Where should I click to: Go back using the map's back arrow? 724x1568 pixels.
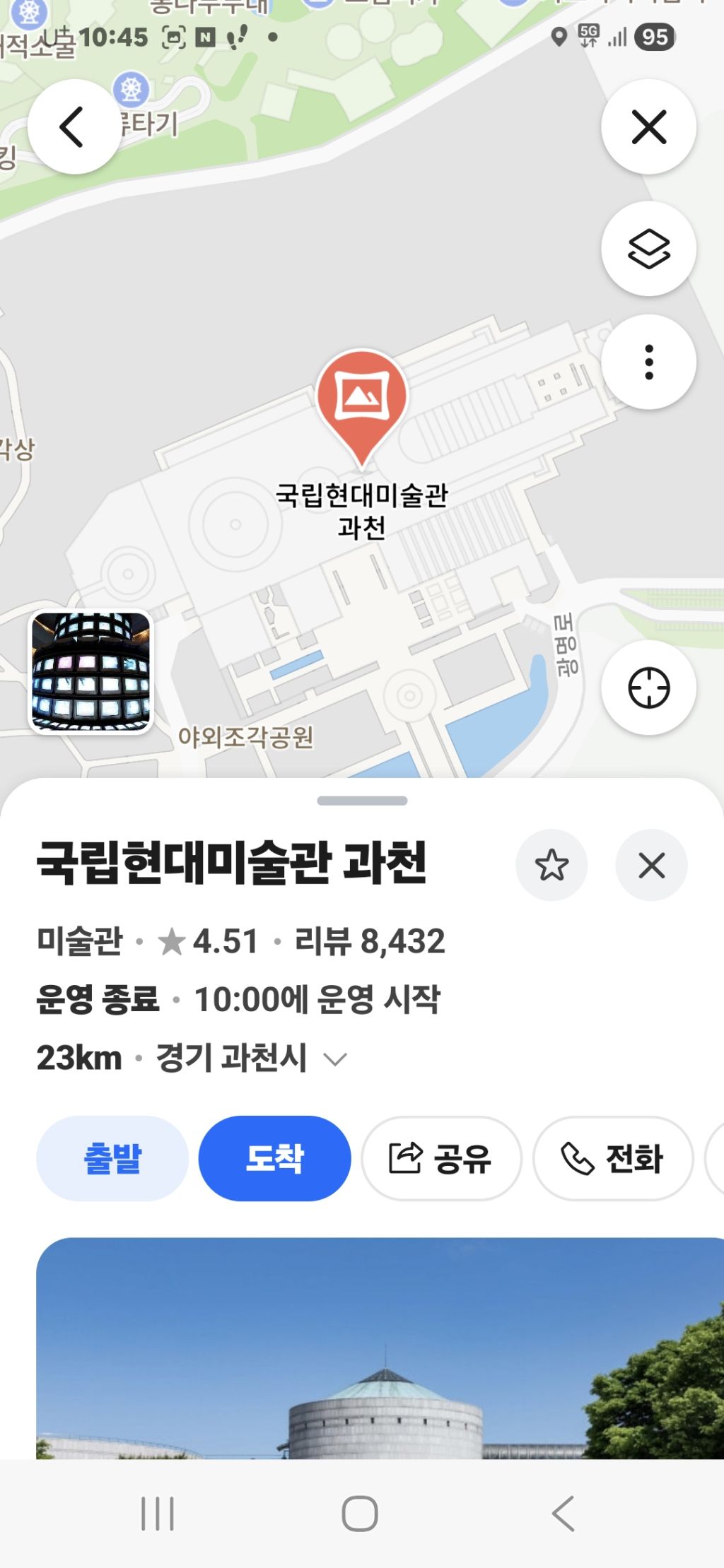pos(74,127)
